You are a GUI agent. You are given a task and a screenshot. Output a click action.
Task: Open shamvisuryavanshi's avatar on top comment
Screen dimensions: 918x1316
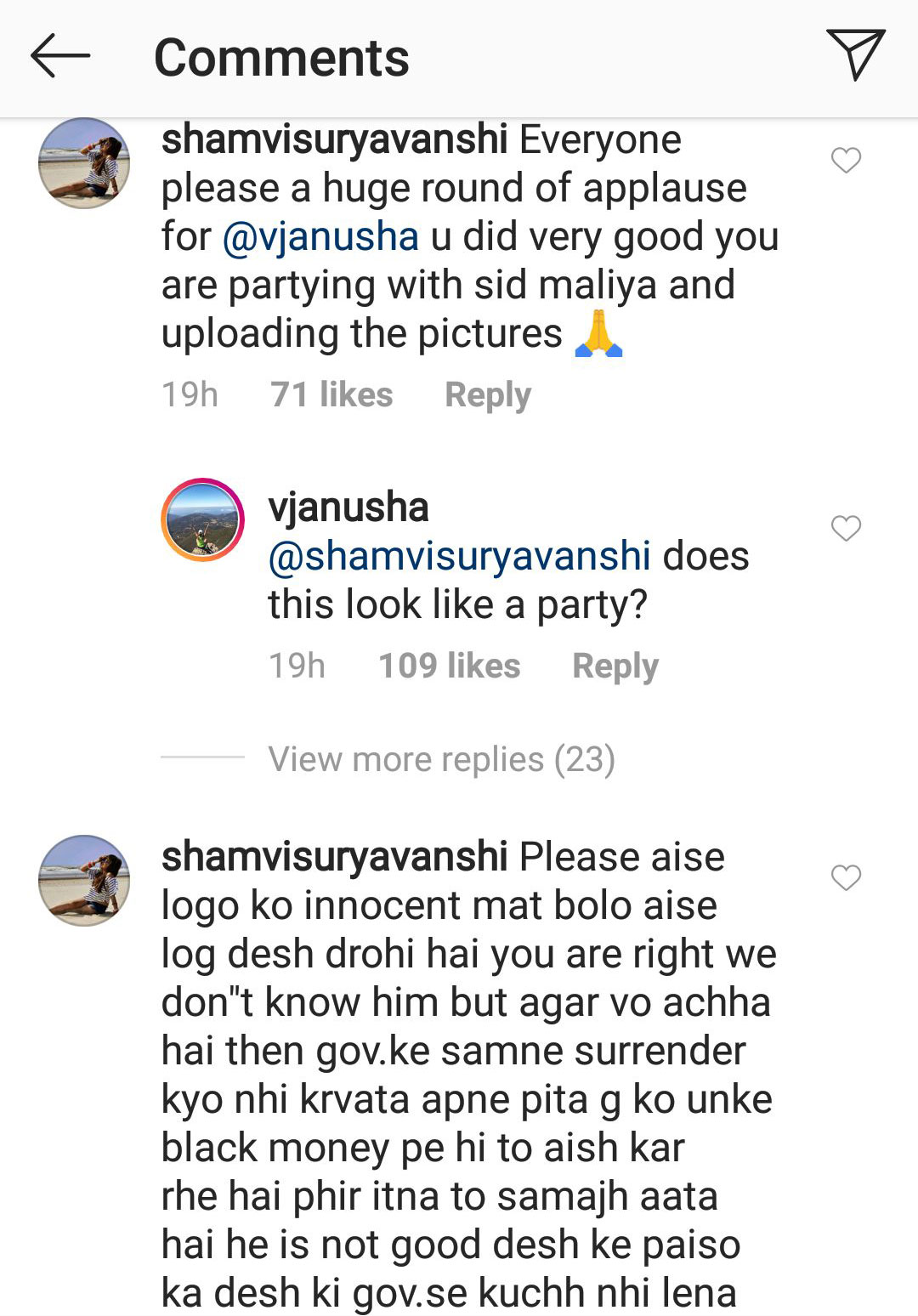coord(84,163)
